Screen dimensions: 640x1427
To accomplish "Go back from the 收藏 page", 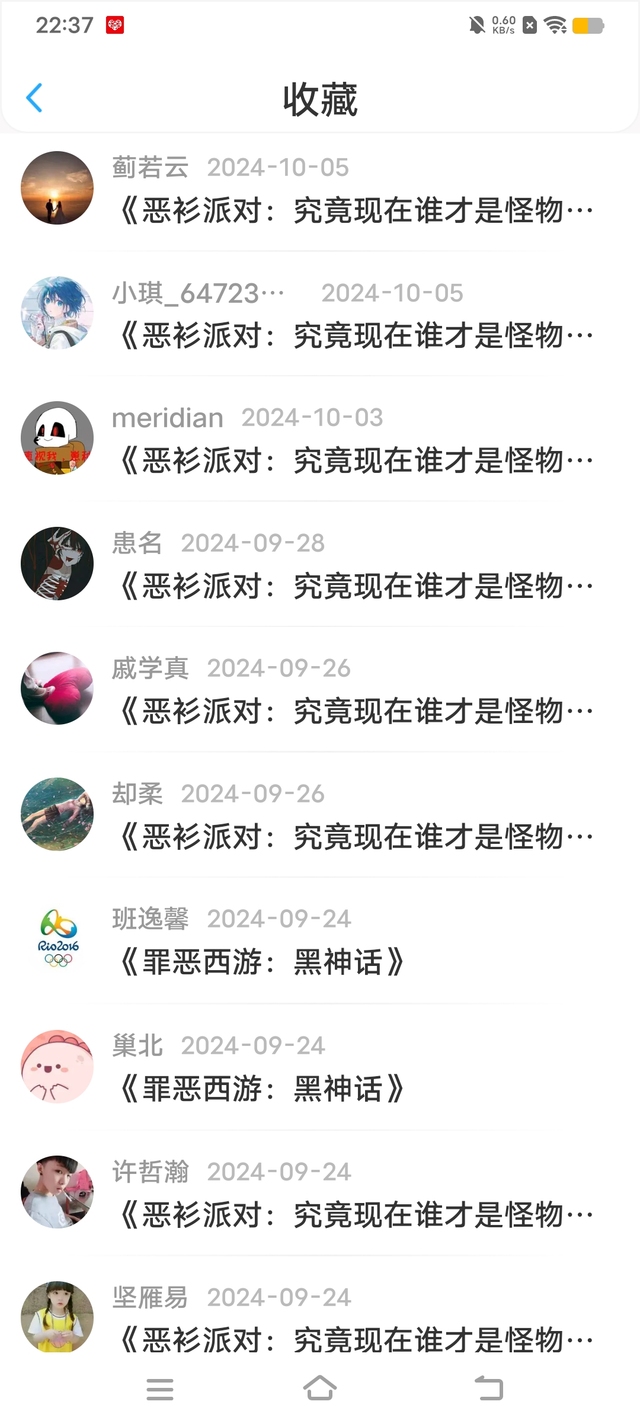I will (34, 98).
